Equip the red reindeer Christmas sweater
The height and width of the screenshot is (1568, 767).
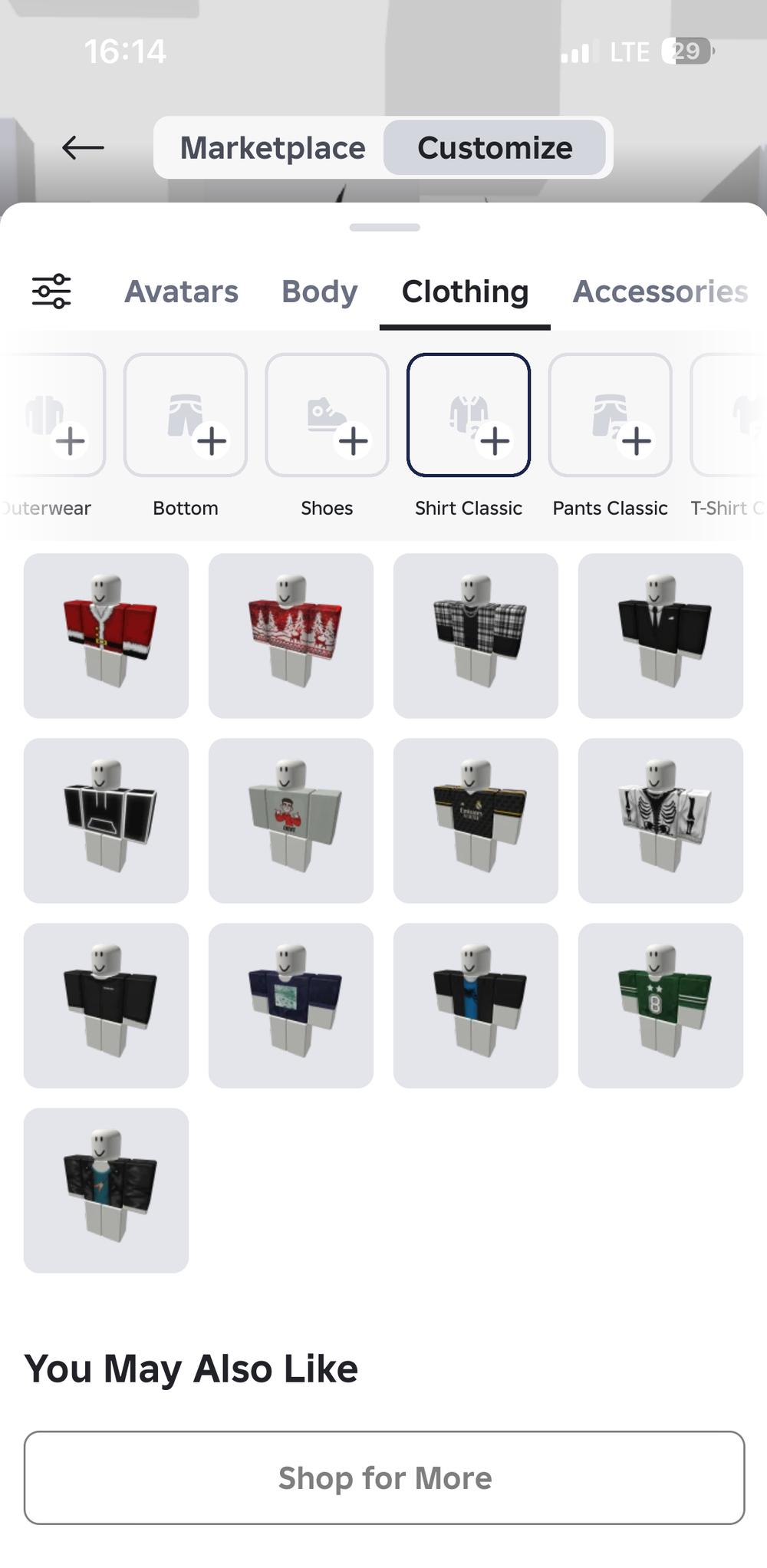pos(291,636)
